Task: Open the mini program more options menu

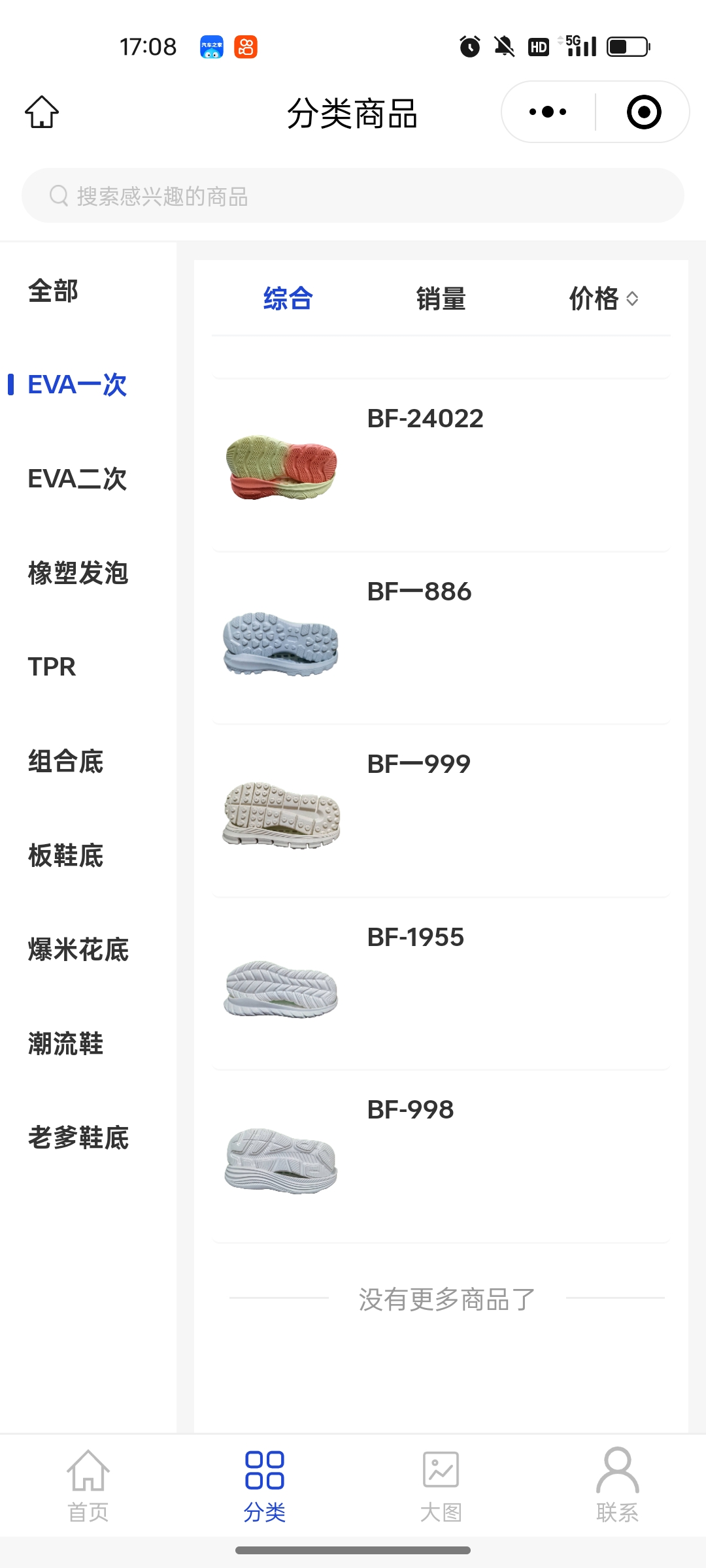Action: [x=548, y=112]
